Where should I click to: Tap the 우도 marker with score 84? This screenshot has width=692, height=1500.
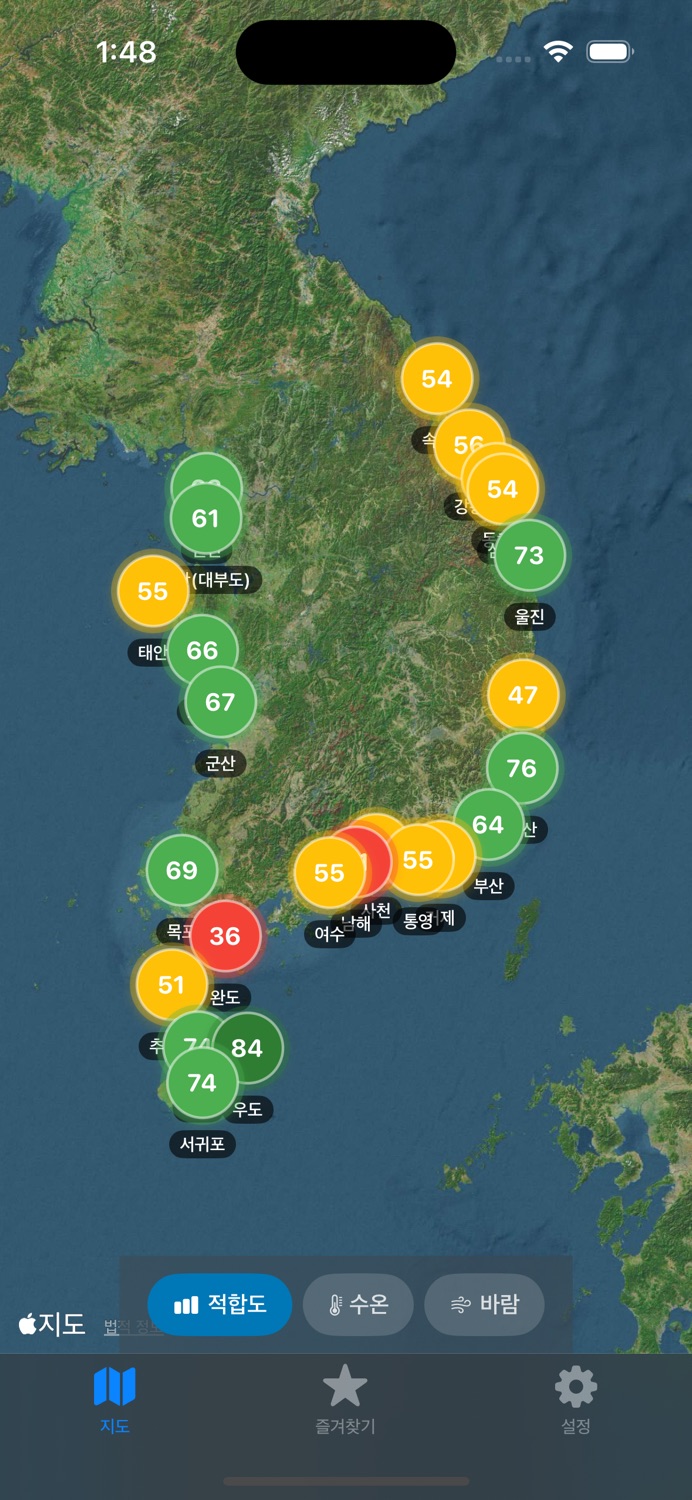click(247, 1048)
